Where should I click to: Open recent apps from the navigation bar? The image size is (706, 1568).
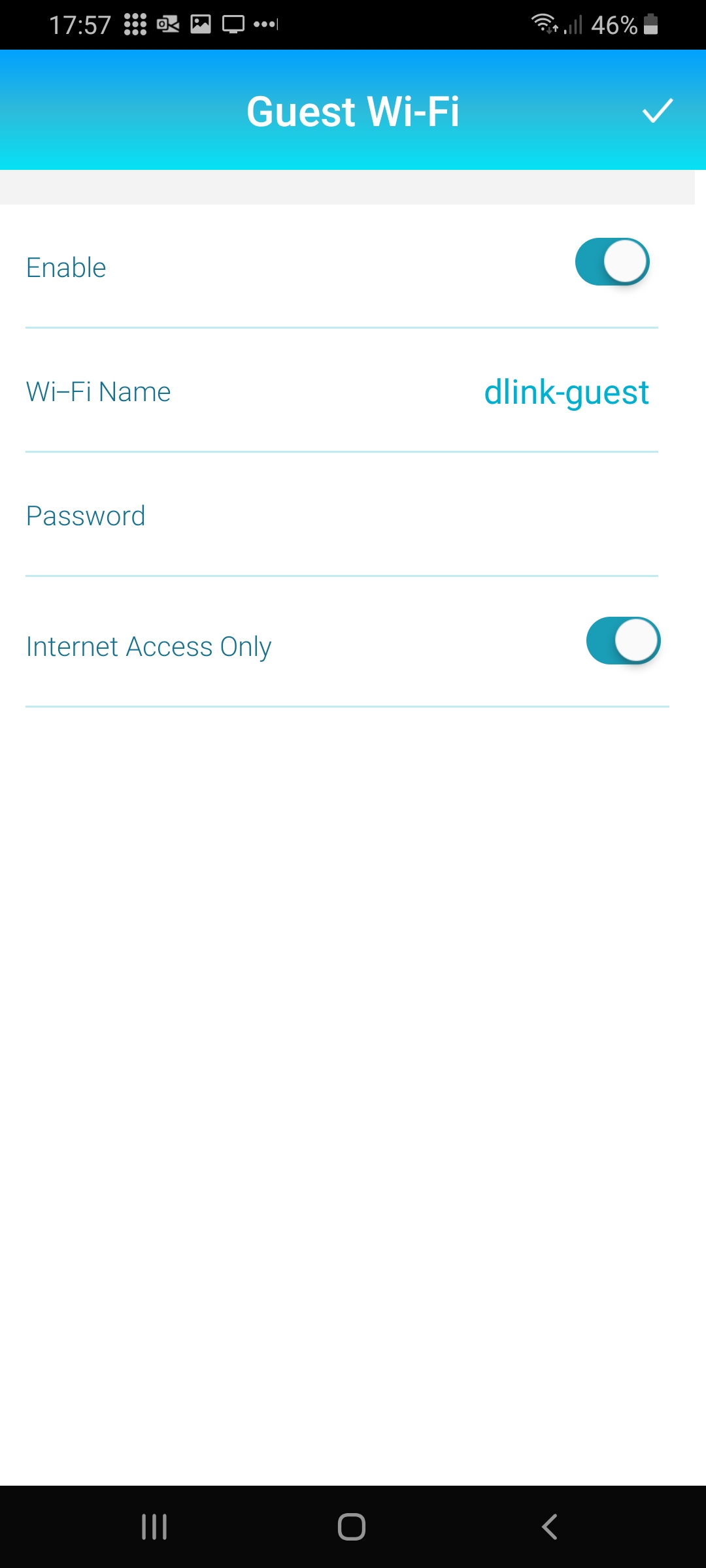(x=154, y=1527)
